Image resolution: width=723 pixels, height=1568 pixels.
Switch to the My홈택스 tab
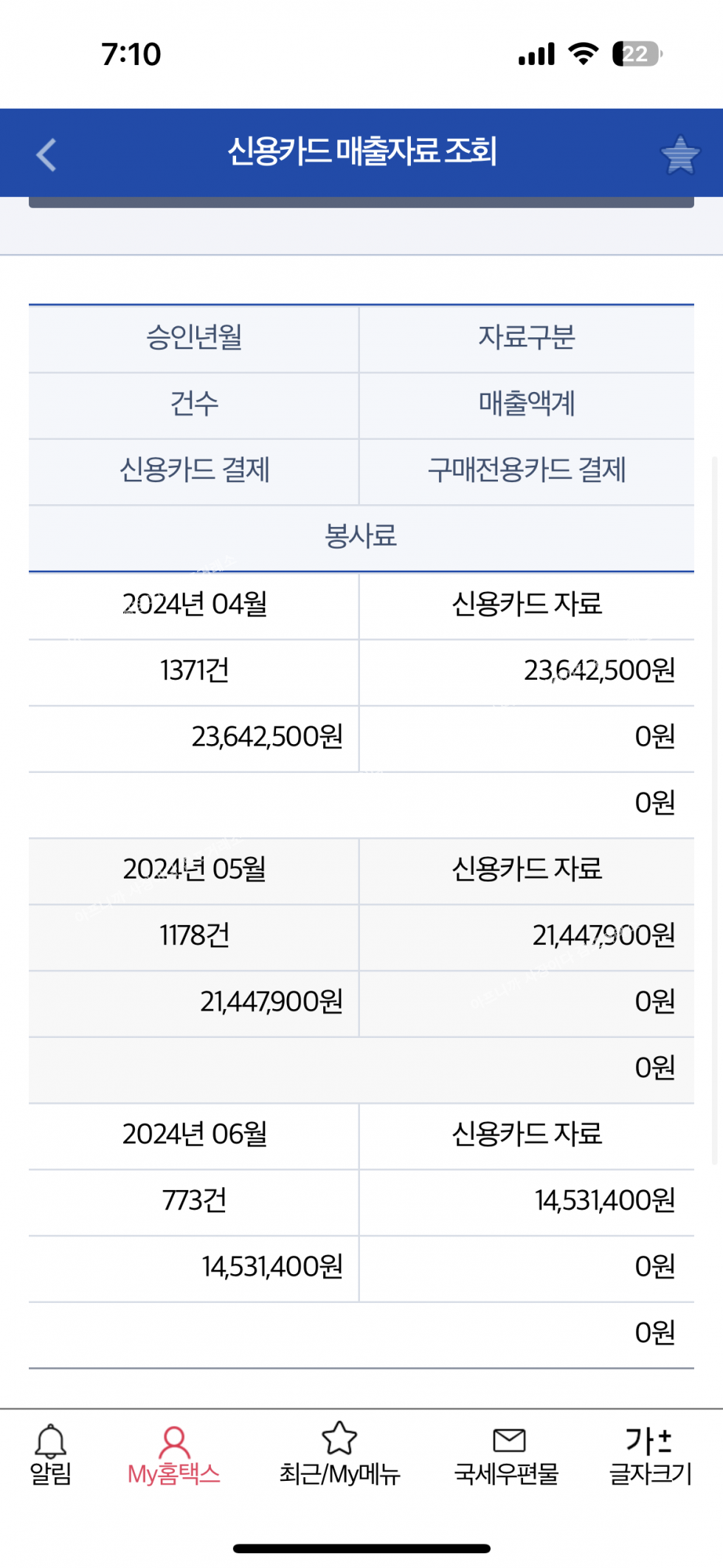pyautogui.click(x=174, y=1454)
